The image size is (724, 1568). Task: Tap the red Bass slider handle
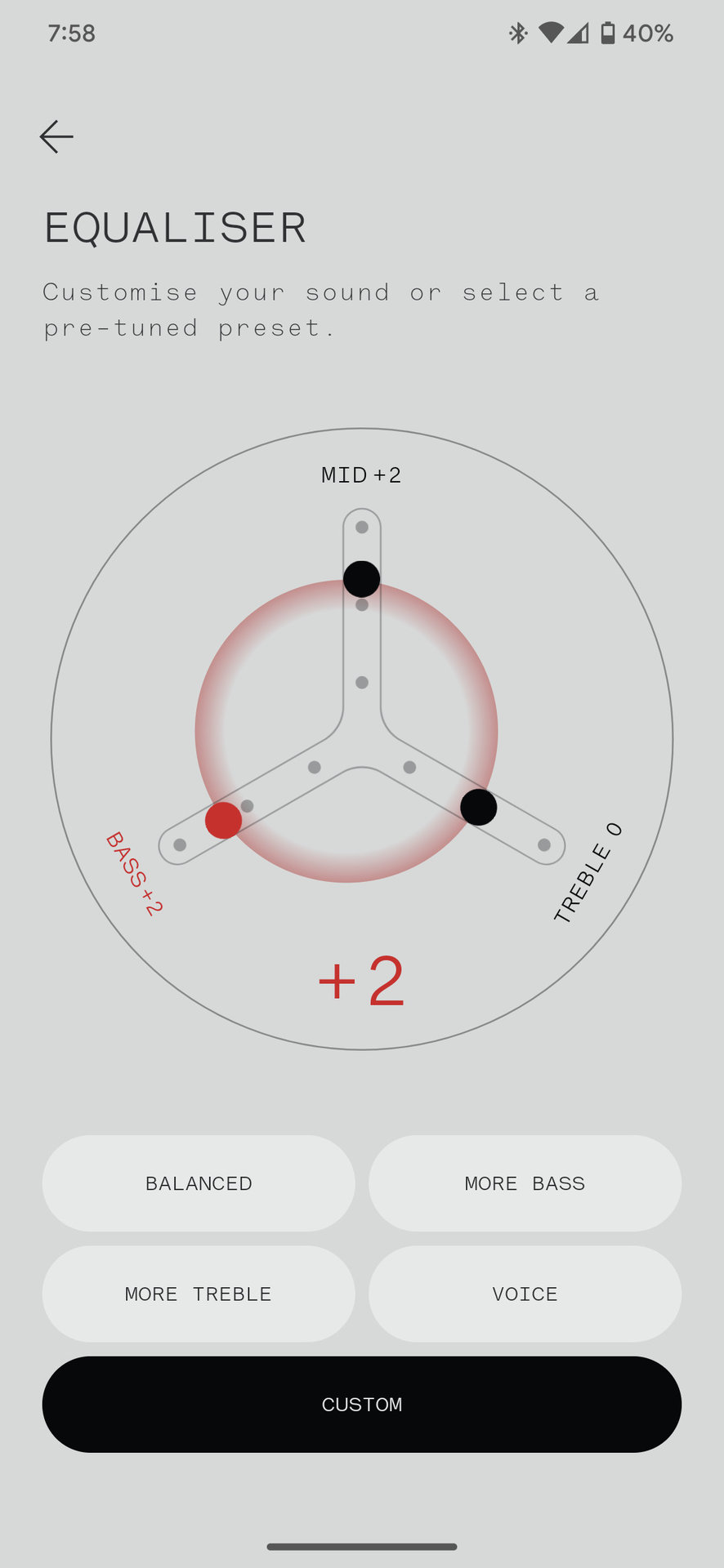tap(223, 820)
